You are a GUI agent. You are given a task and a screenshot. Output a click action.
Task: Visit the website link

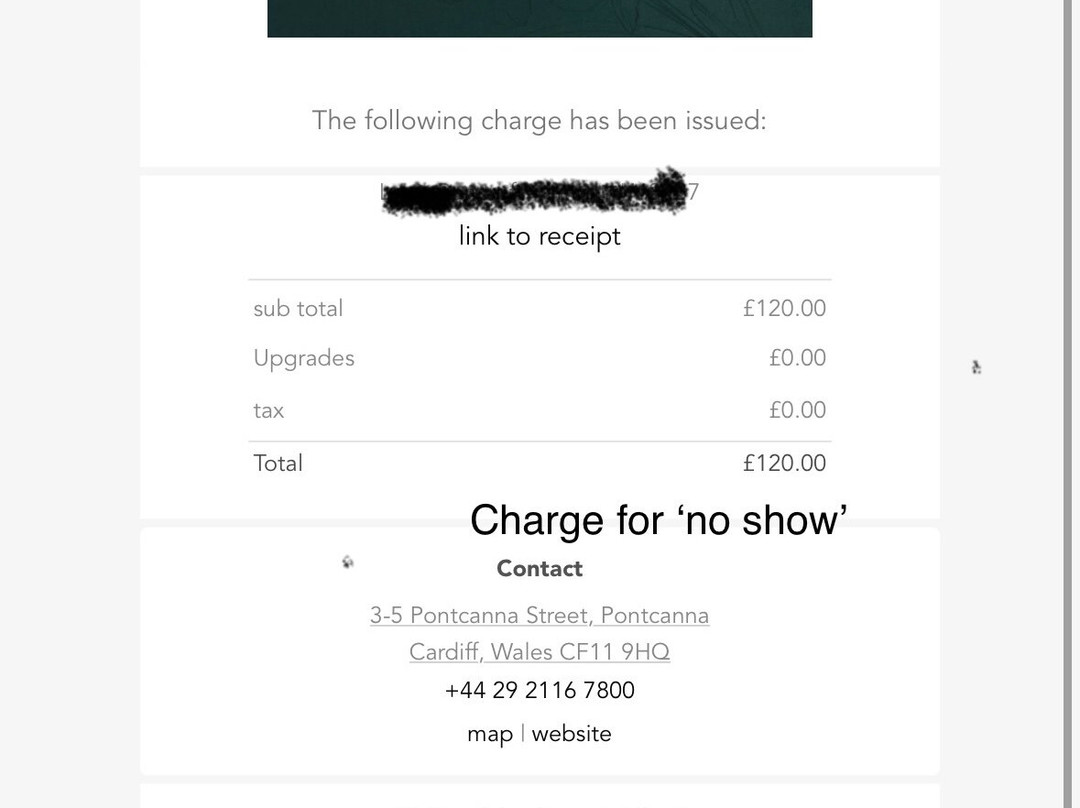(571, 734)
